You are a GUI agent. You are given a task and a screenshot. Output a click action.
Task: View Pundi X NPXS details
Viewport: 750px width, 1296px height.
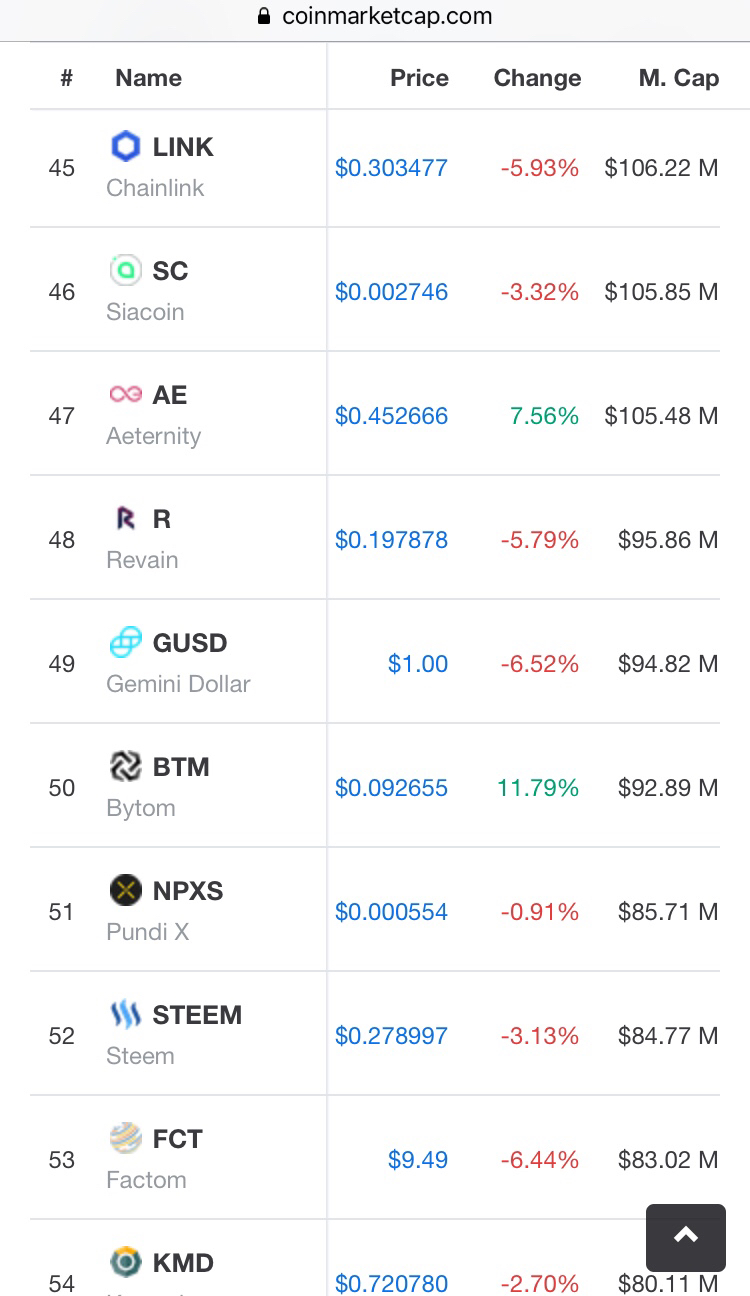click(187, 892)
